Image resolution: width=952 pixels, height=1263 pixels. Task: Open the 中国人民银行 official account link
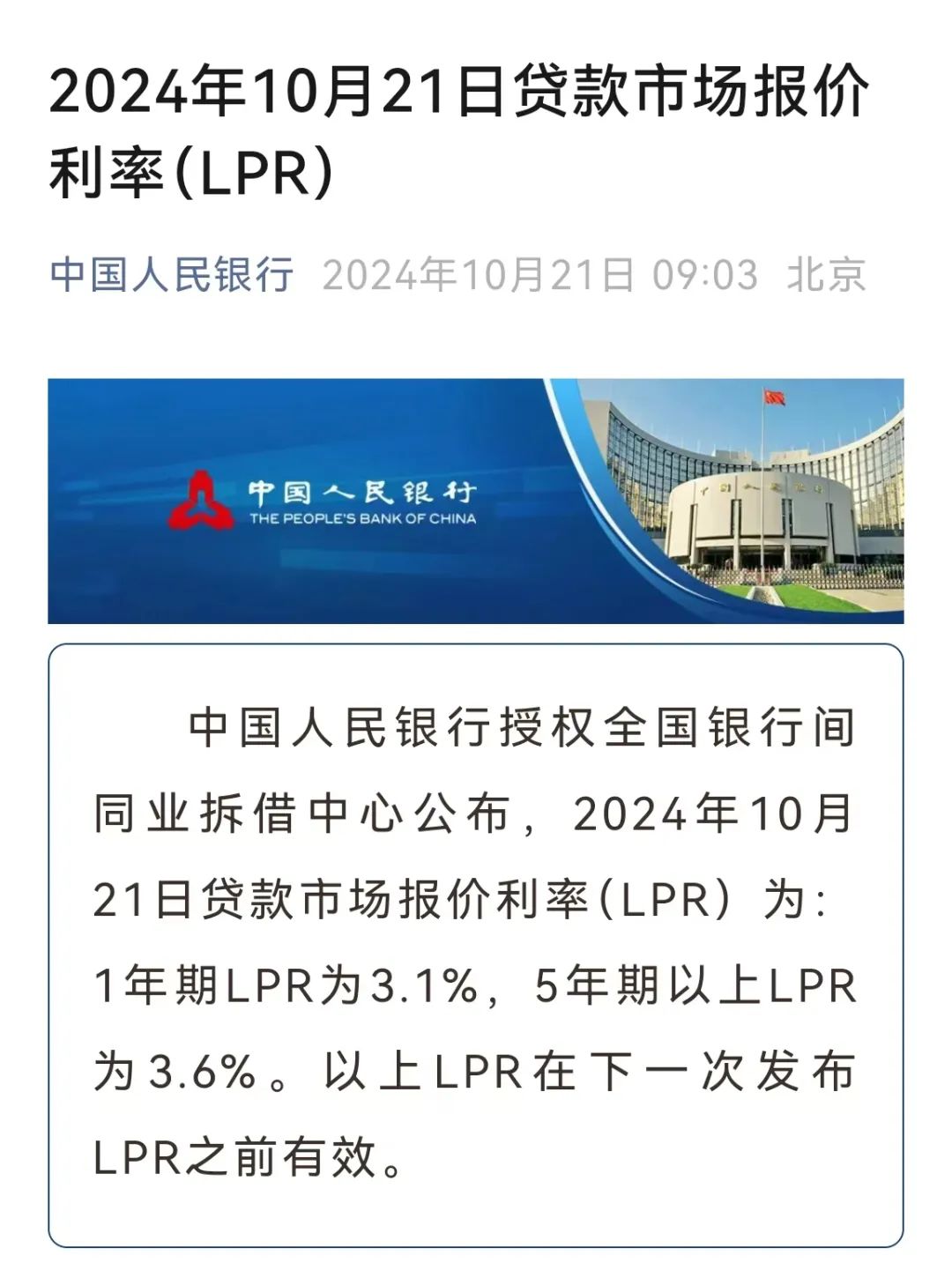coord(172,274)
